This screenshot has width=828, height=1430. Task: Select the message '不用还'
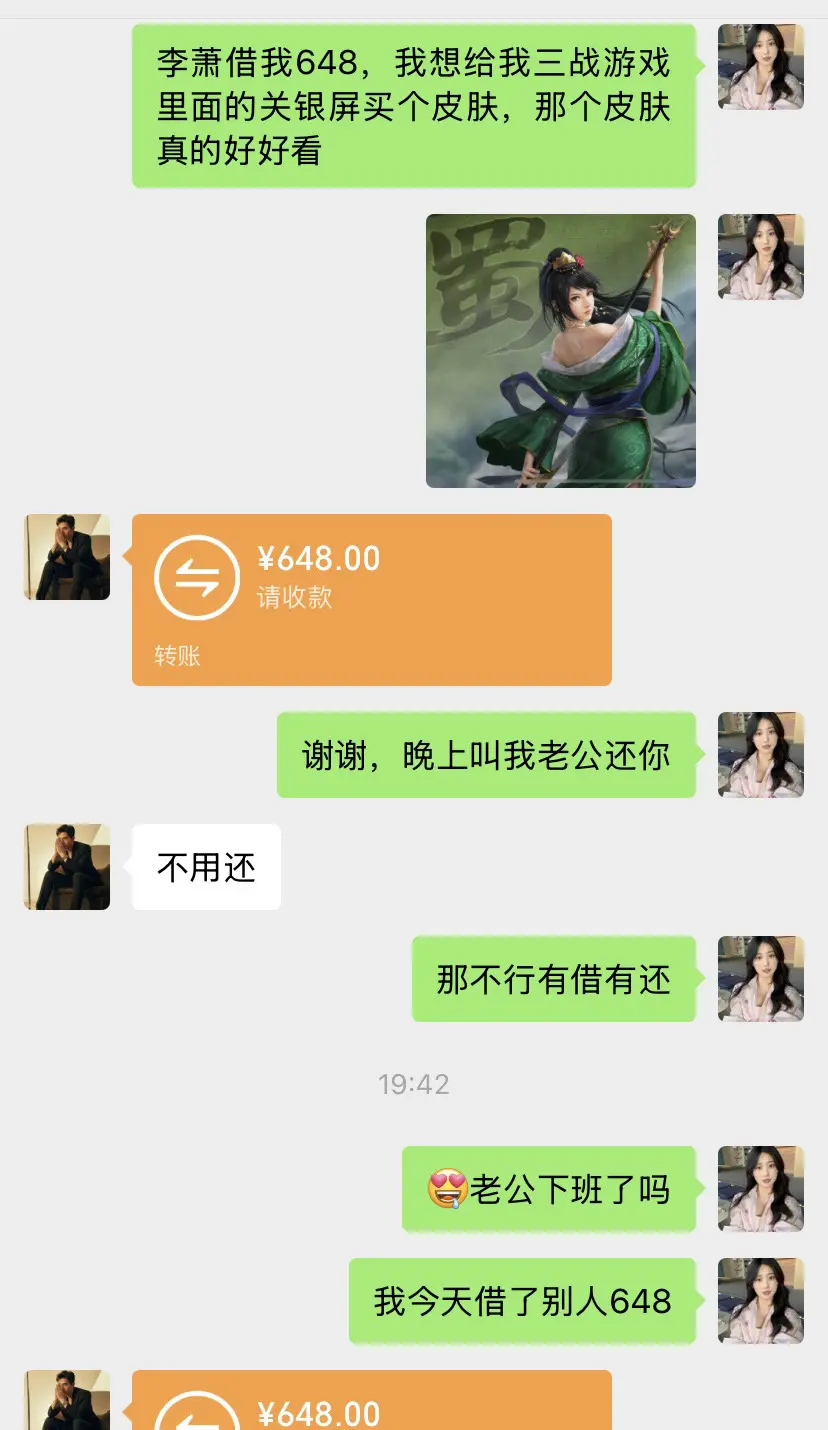coord(205,868)
